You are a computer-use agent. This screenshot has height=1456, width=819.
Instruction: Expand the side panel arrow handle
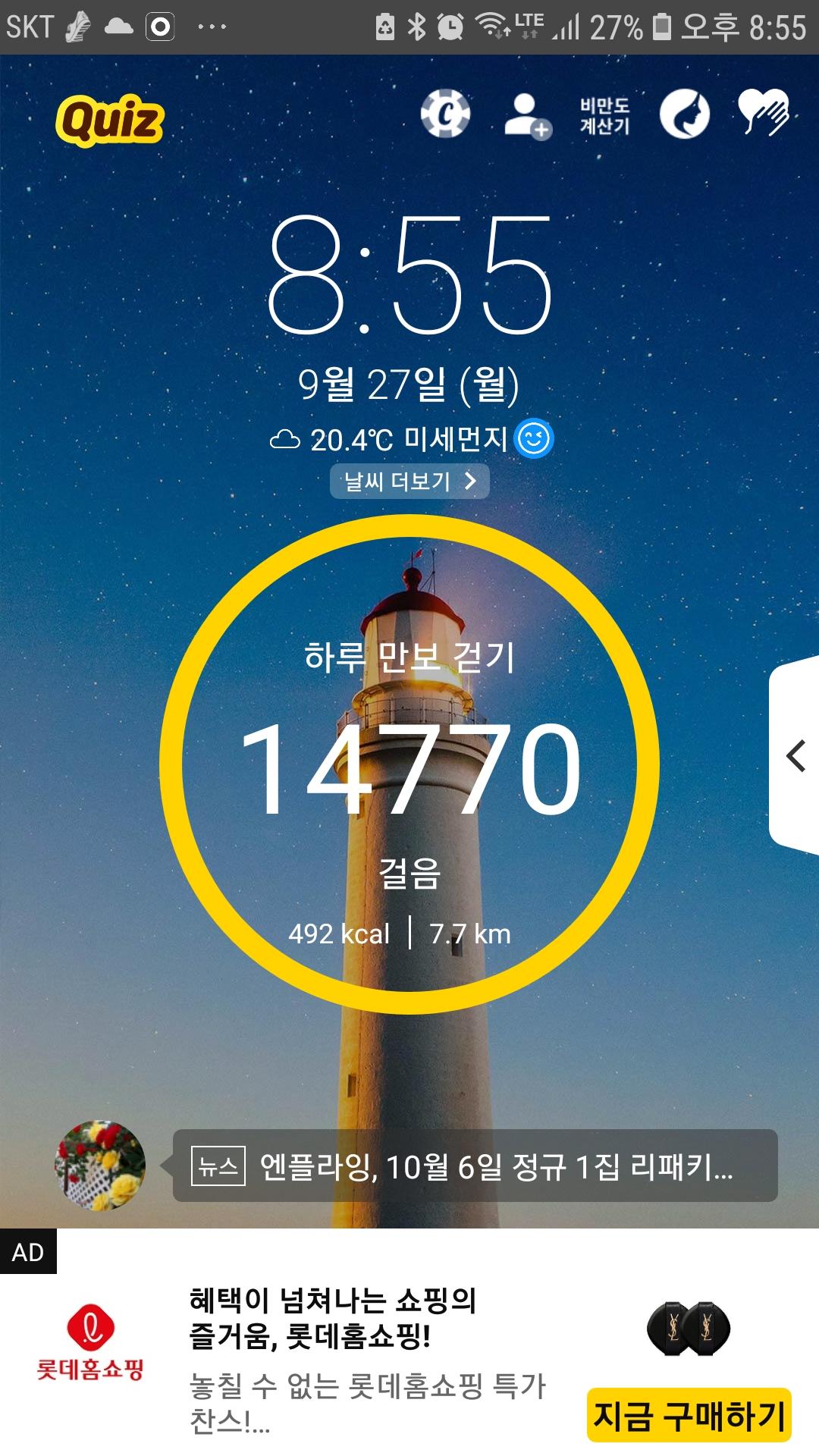tap(795, 756)
